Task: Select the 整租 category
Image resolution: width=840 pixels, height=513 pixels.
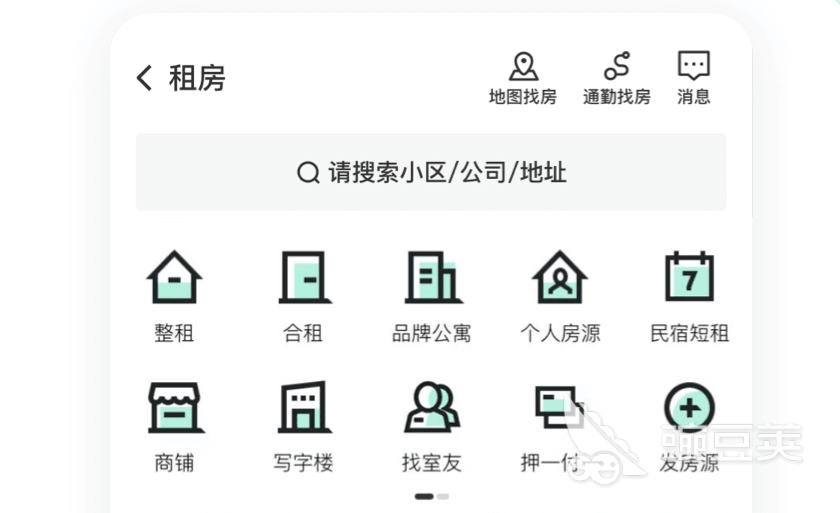Action: 174,295
